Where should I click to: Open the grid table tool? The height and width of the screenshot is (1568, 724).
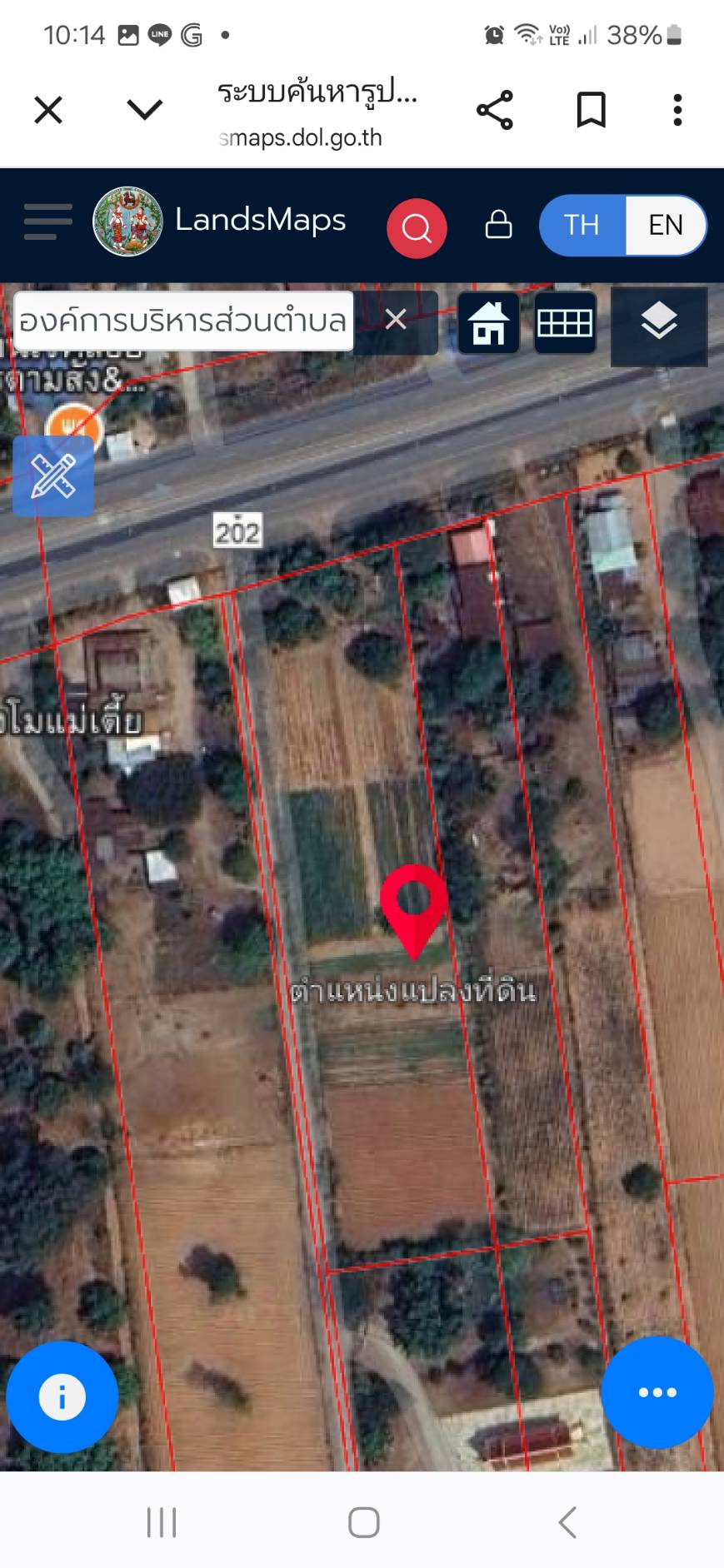click(565, 322)
